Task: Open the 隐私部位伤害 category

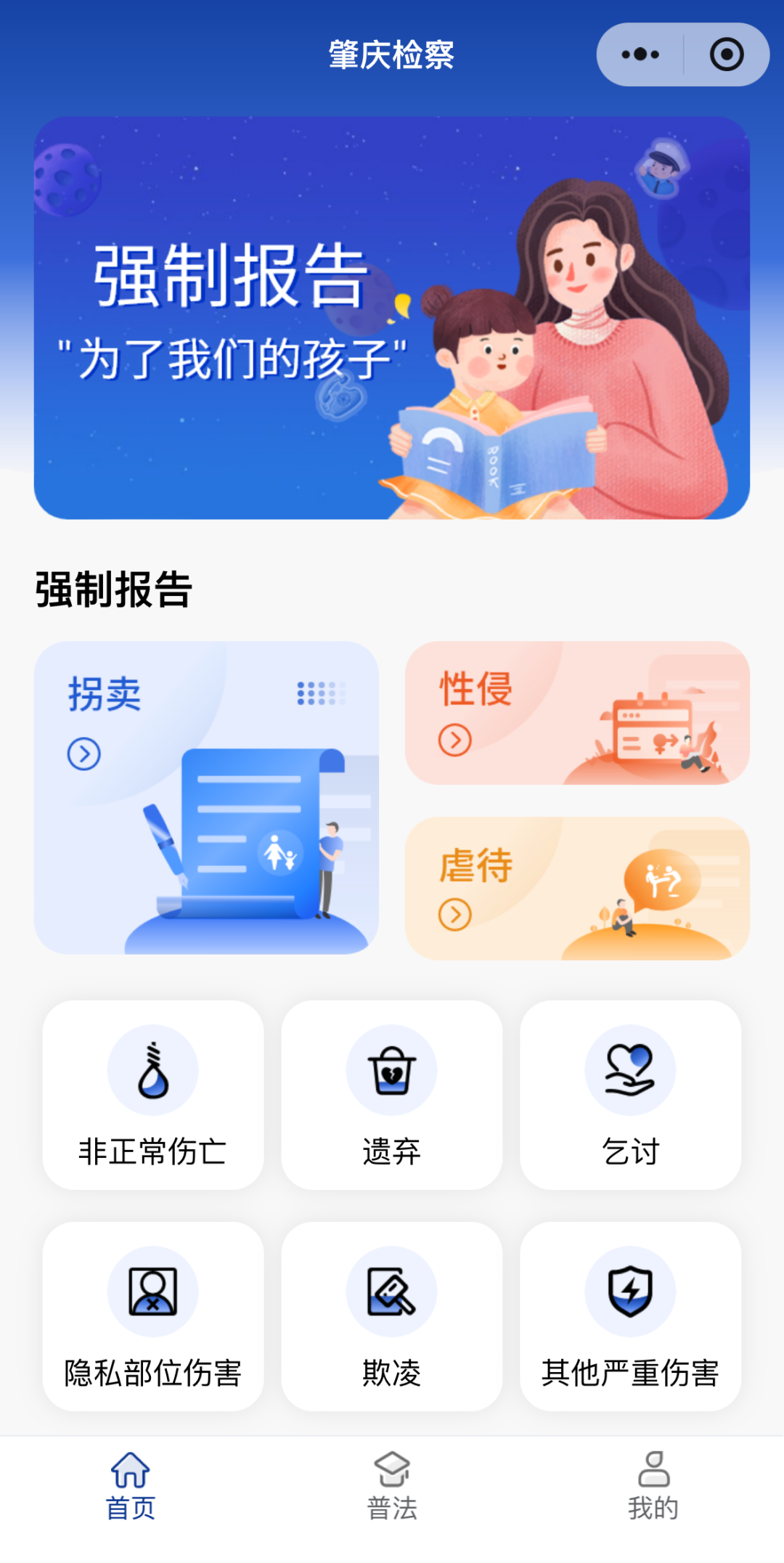Action: pos(153,1316)
